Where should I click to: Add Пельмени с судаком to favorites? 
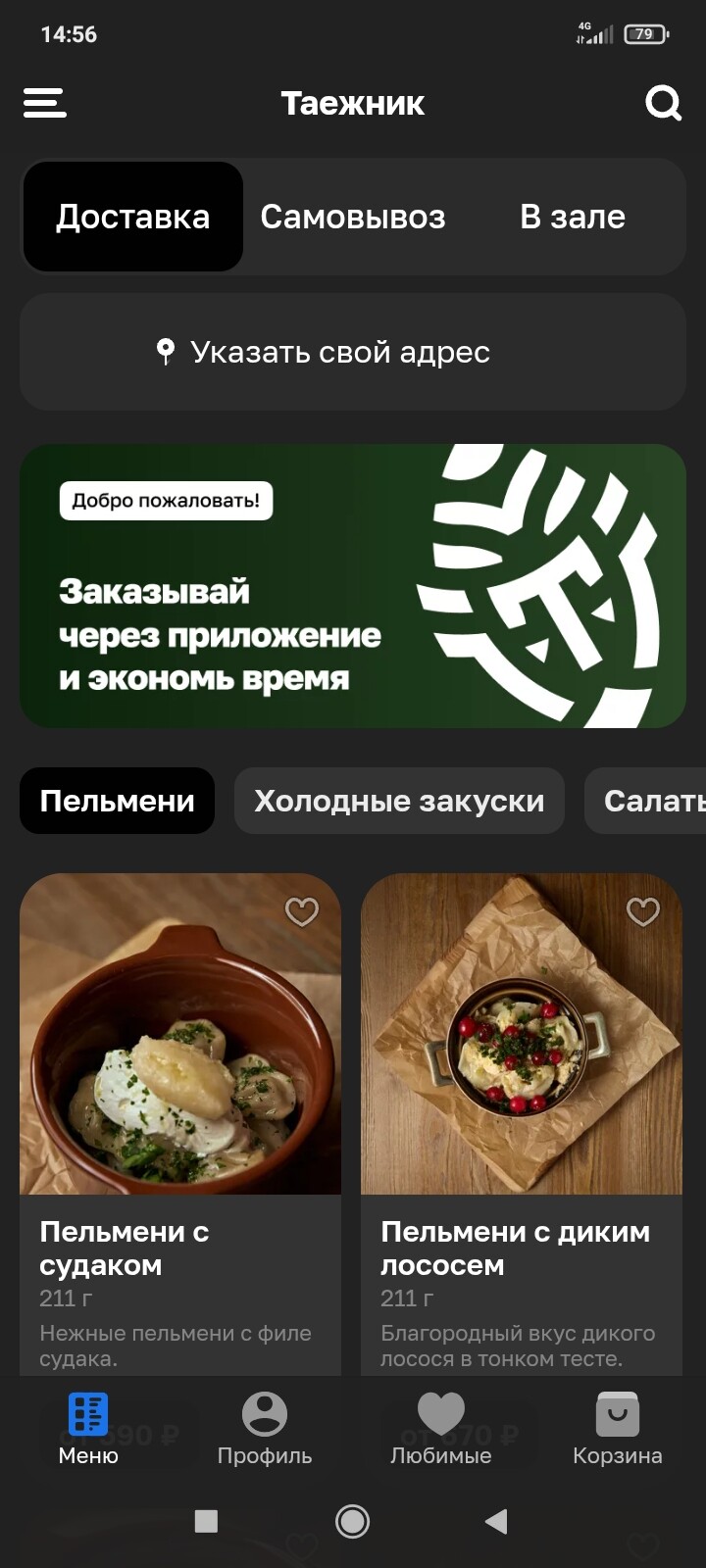302,912
